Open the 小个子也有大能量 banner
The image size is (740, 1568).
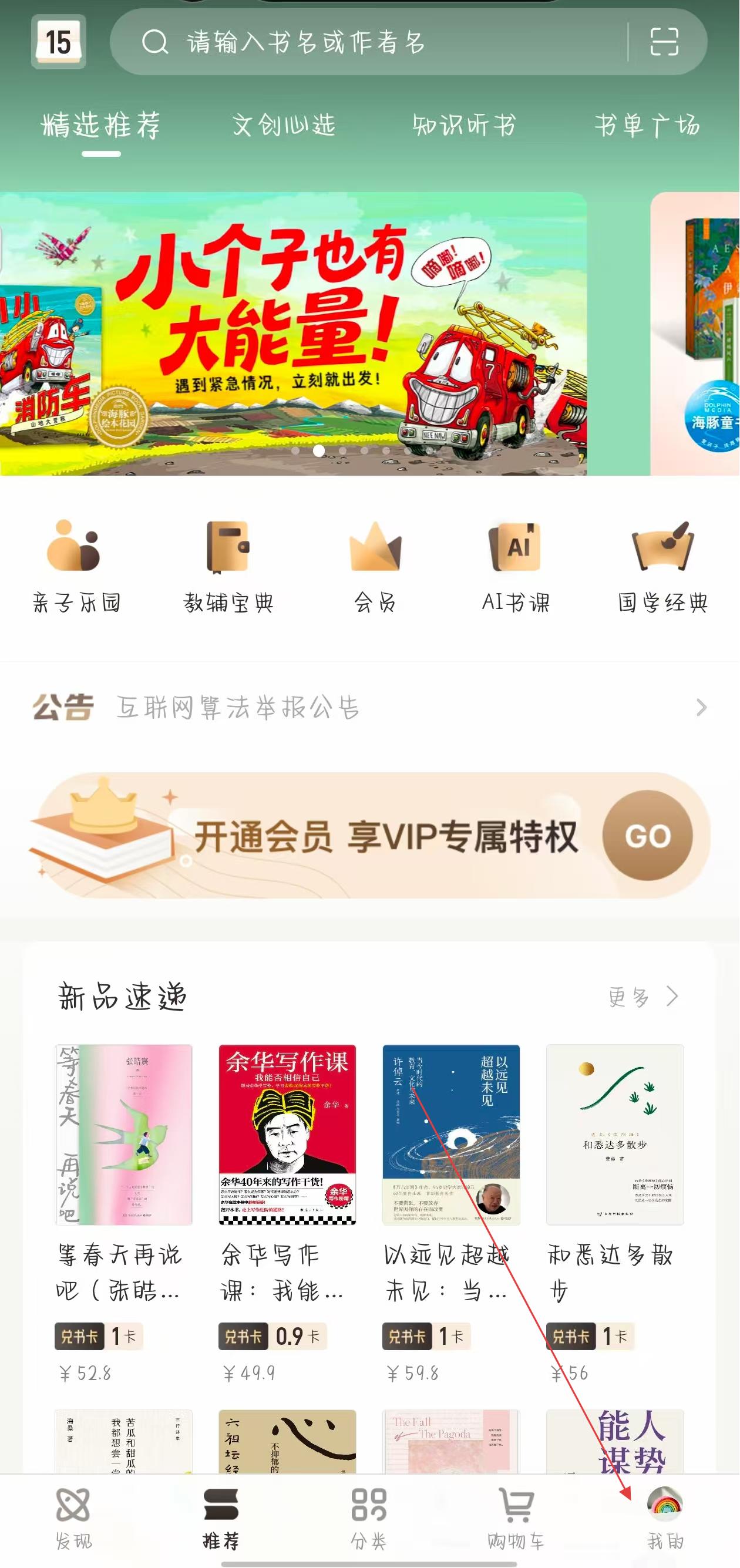point(292,334)
